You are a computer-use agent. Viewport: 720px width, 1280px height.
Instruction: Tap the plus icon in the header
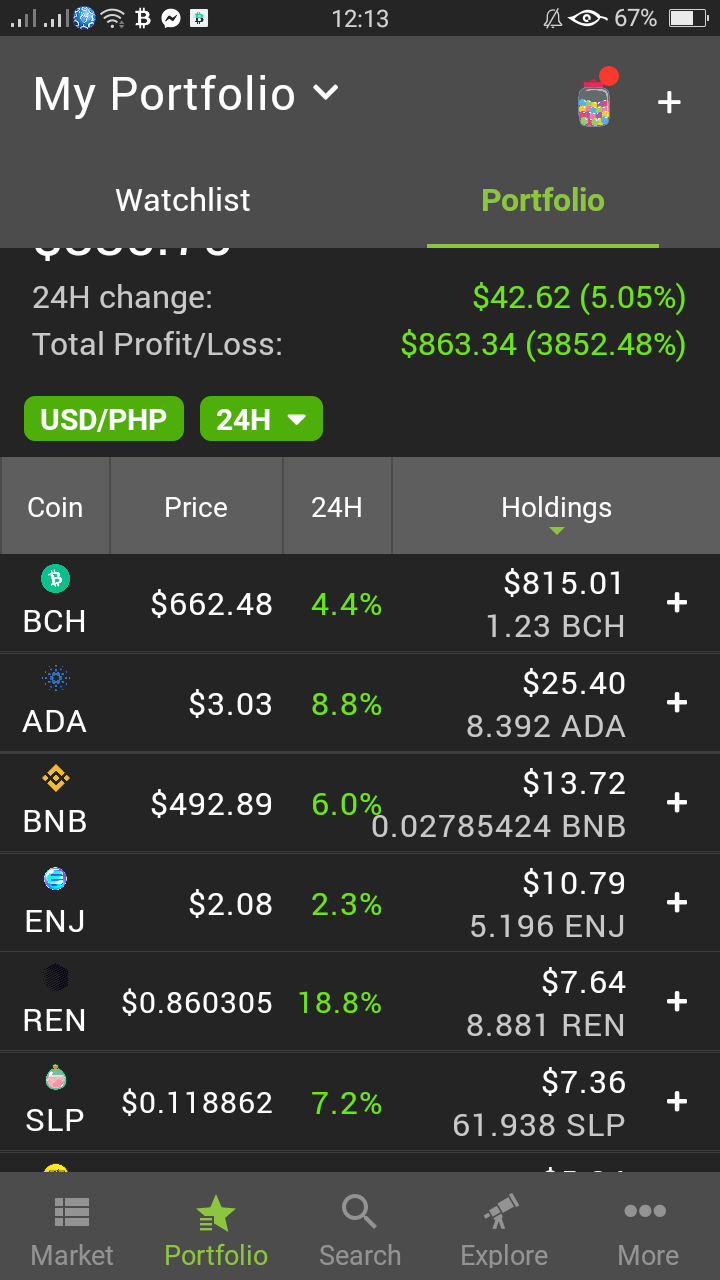pyautogui.click(x=669, y=102)
